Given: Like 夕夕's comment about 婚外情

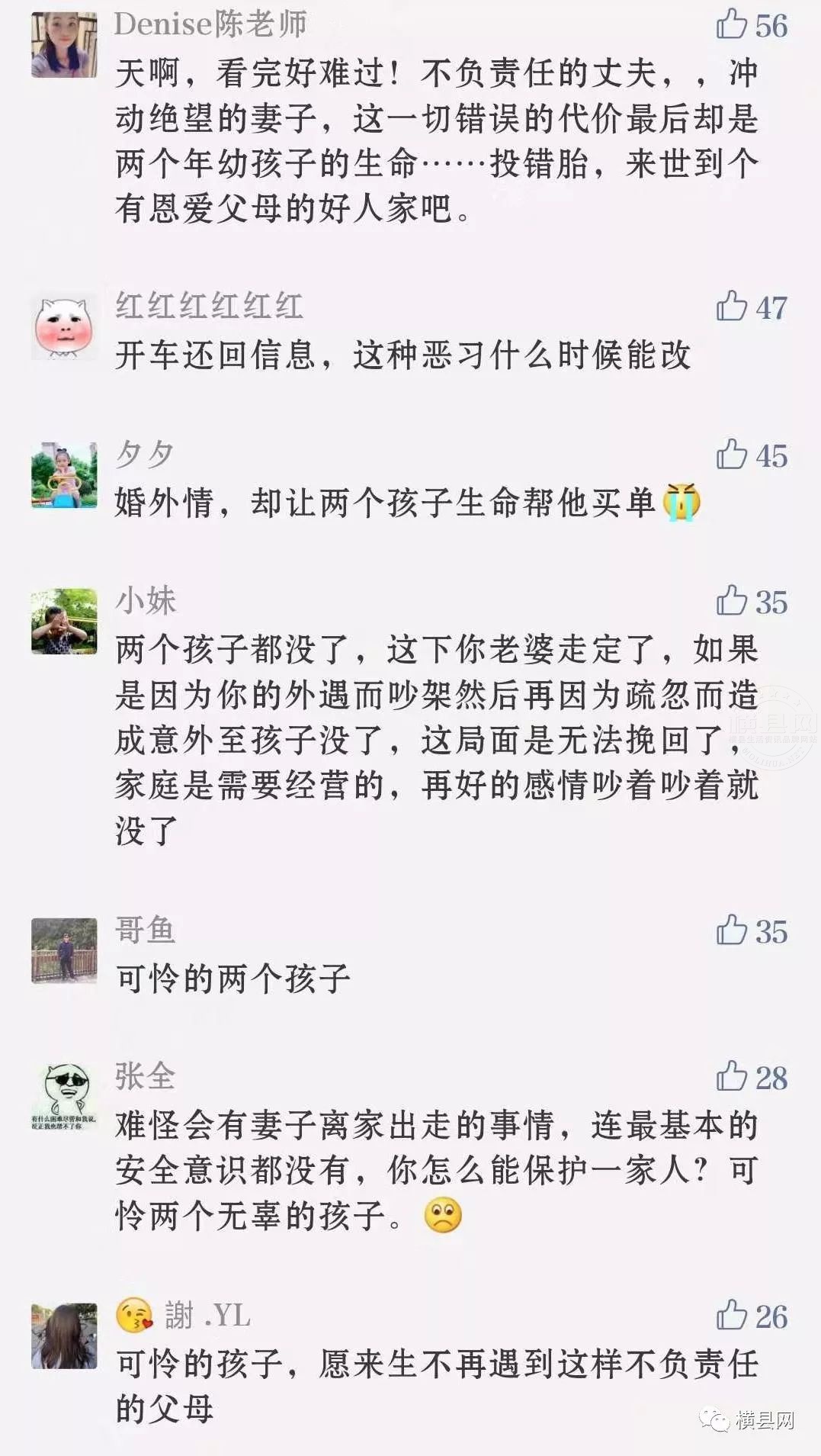Looking at the screenshot, I should coord(732,455).
